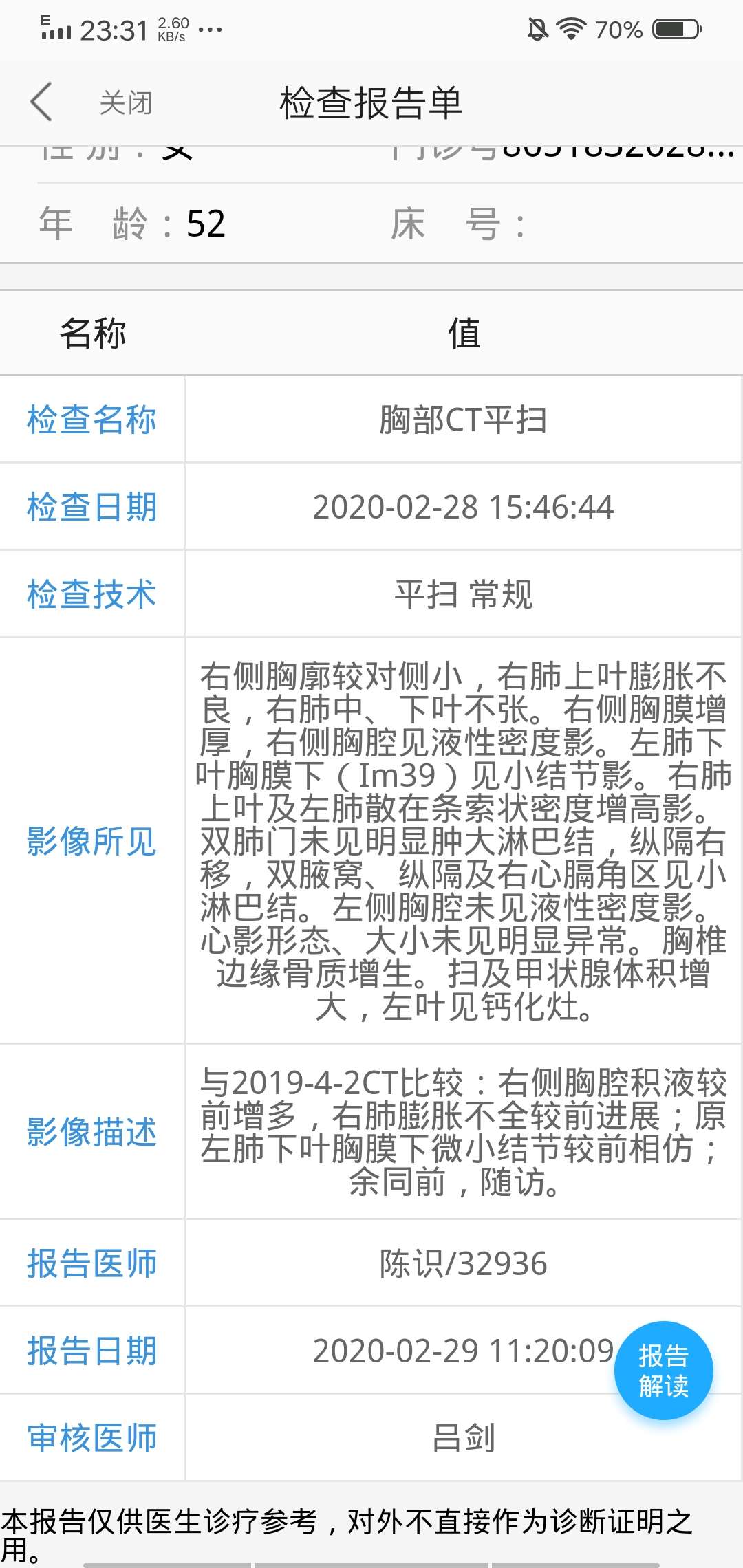Tap the network speed indicator showing 2.60 KB/s

pos(173,29)
